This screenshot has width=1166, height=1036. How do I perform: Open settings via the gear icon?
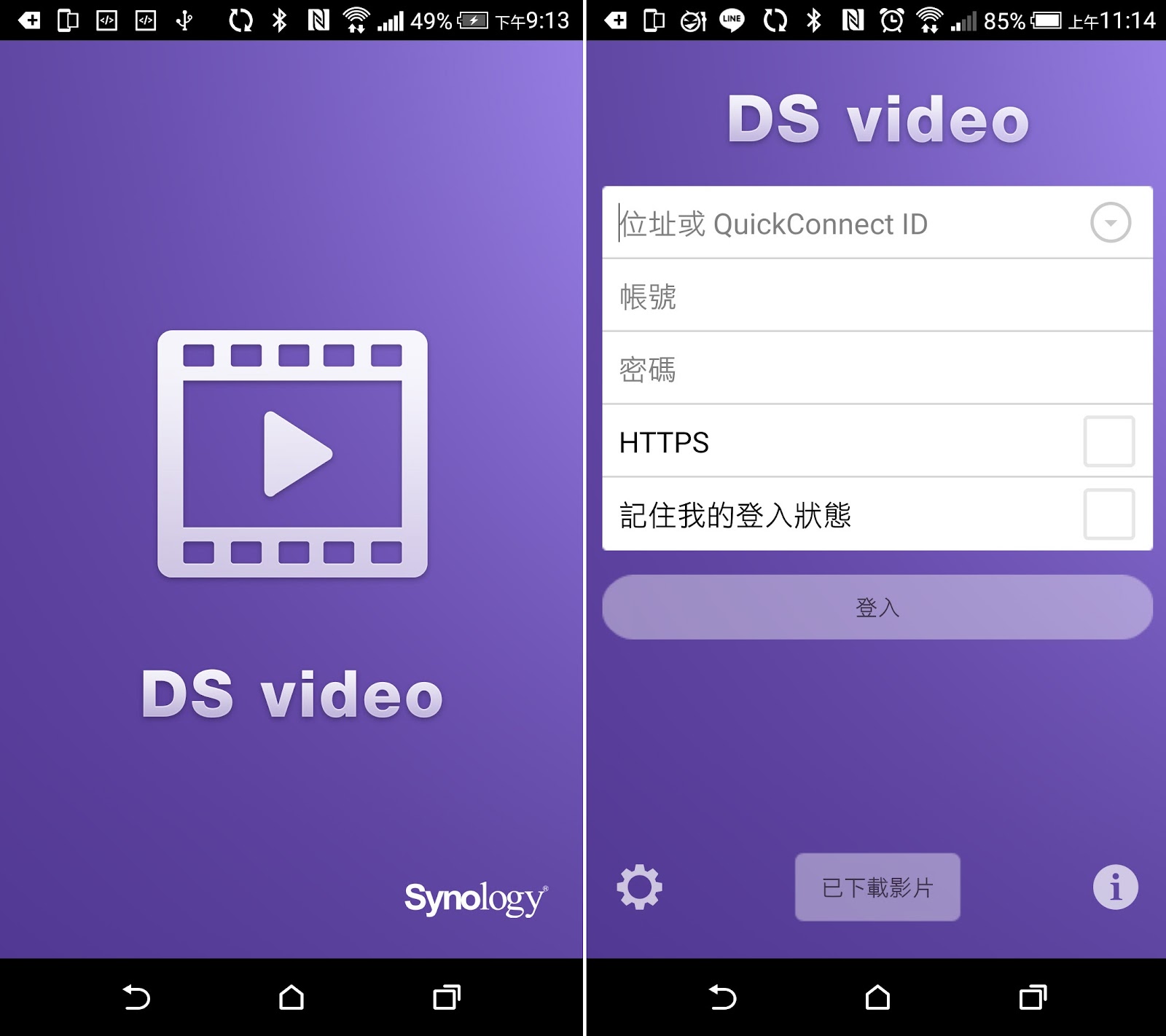(639, 887)
